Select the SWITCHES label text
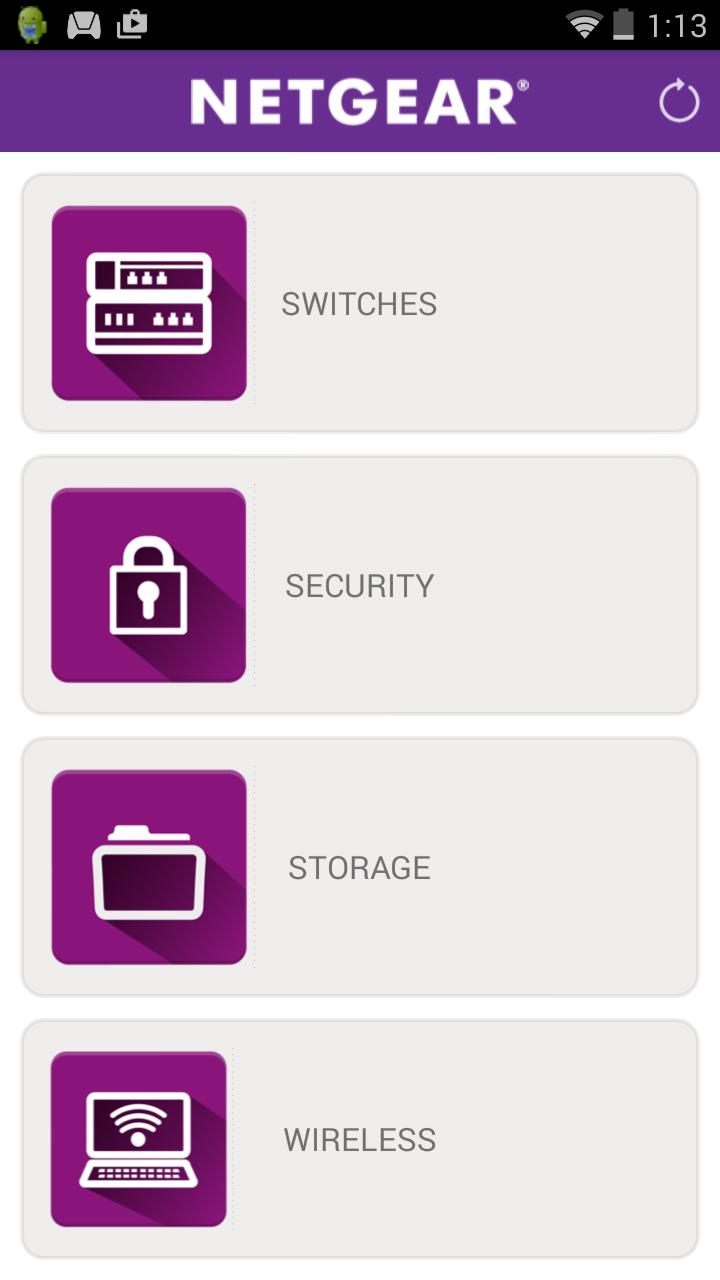Screen dimensions: 720x1280 coord(360,303)
